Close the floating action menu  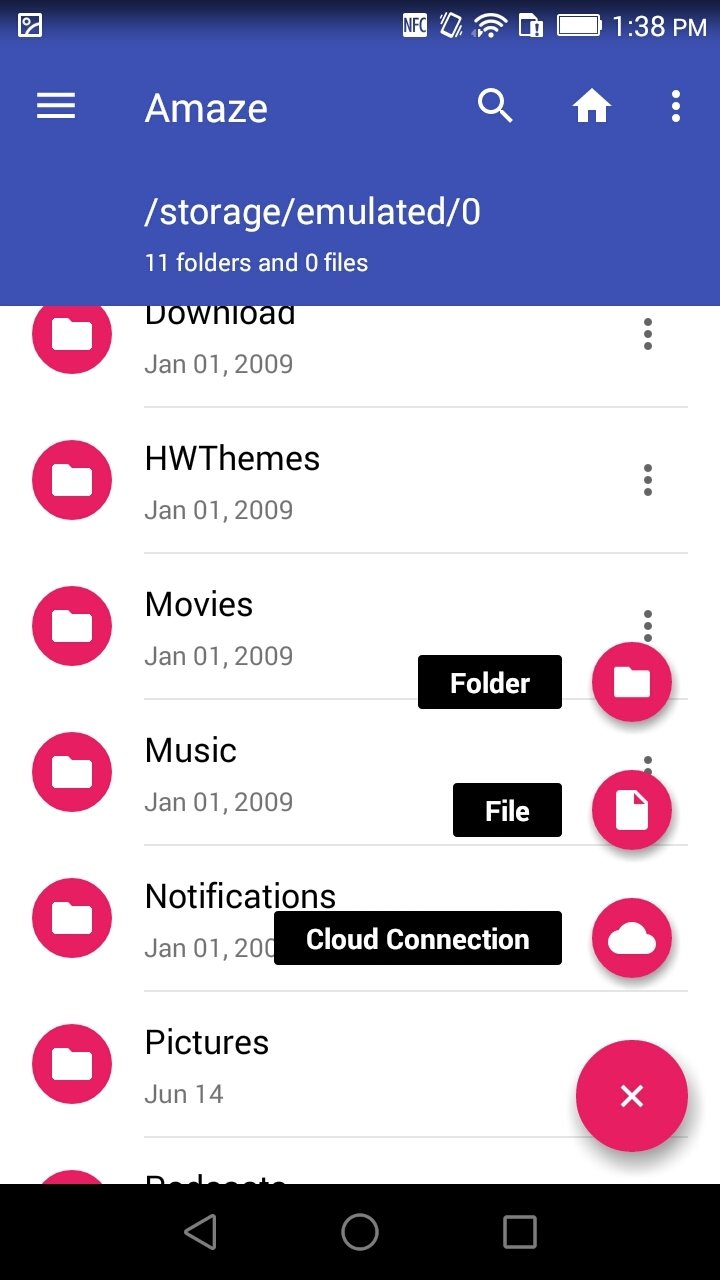tap(632, 1096)
